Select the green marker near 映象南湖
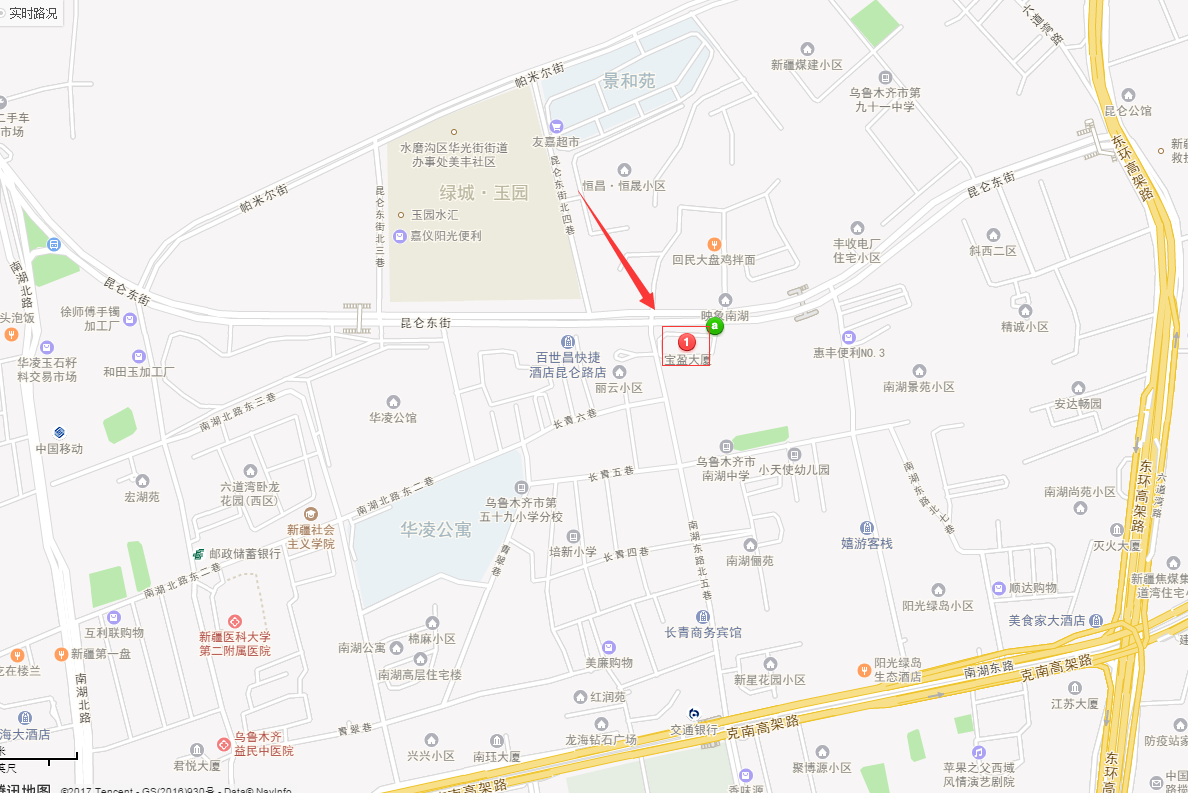The width and height of the screenshot is (1188, 793). (x=714, y=326)
